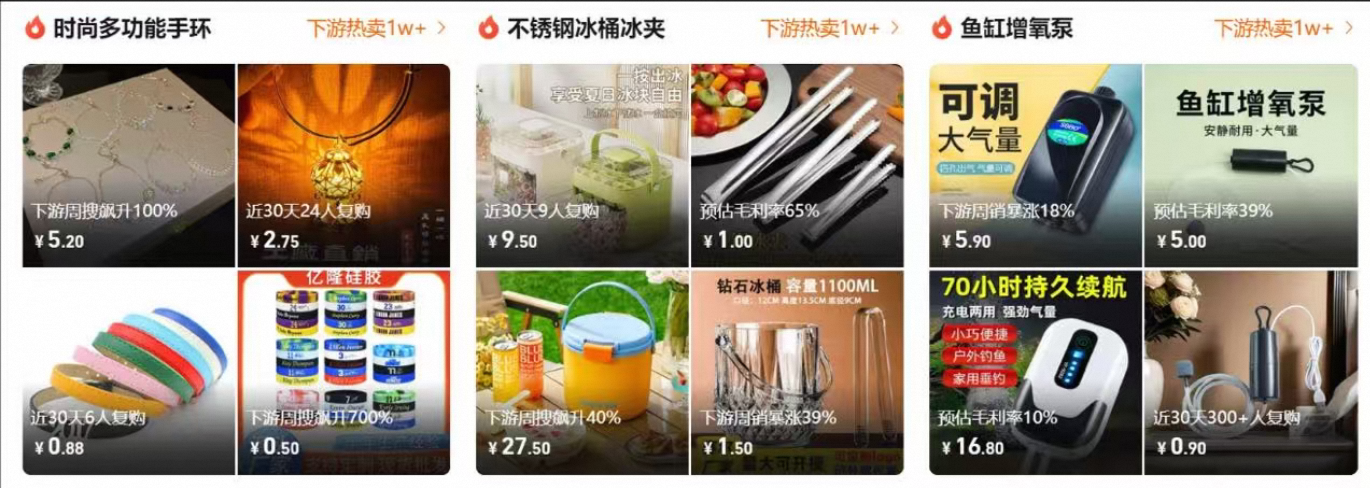Open the ¥1.00 stainless steel ice tongs
The image size is (1370, 488).
click(x=797, y=165)
